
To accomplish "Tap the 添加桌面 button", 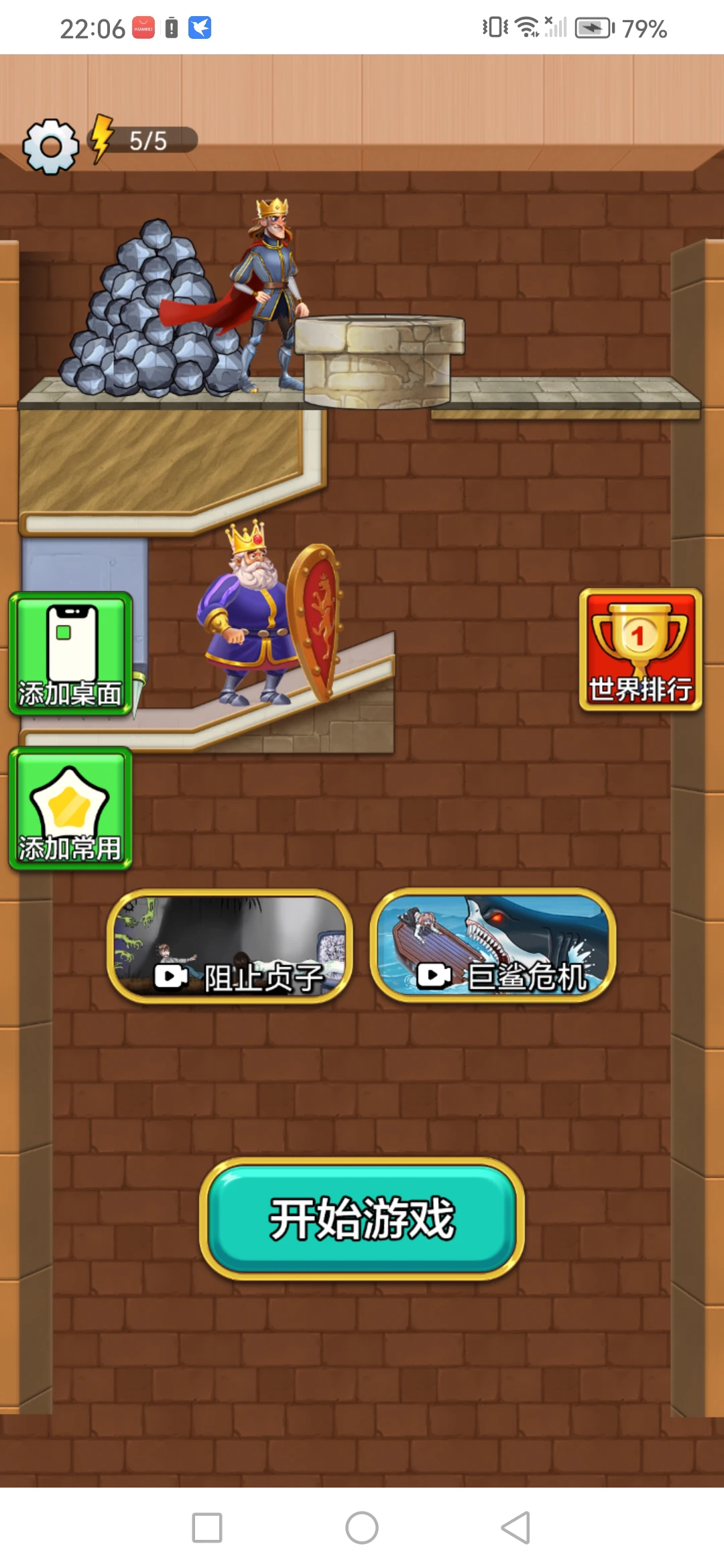I will pyautogui.click(x=70, y=653).
